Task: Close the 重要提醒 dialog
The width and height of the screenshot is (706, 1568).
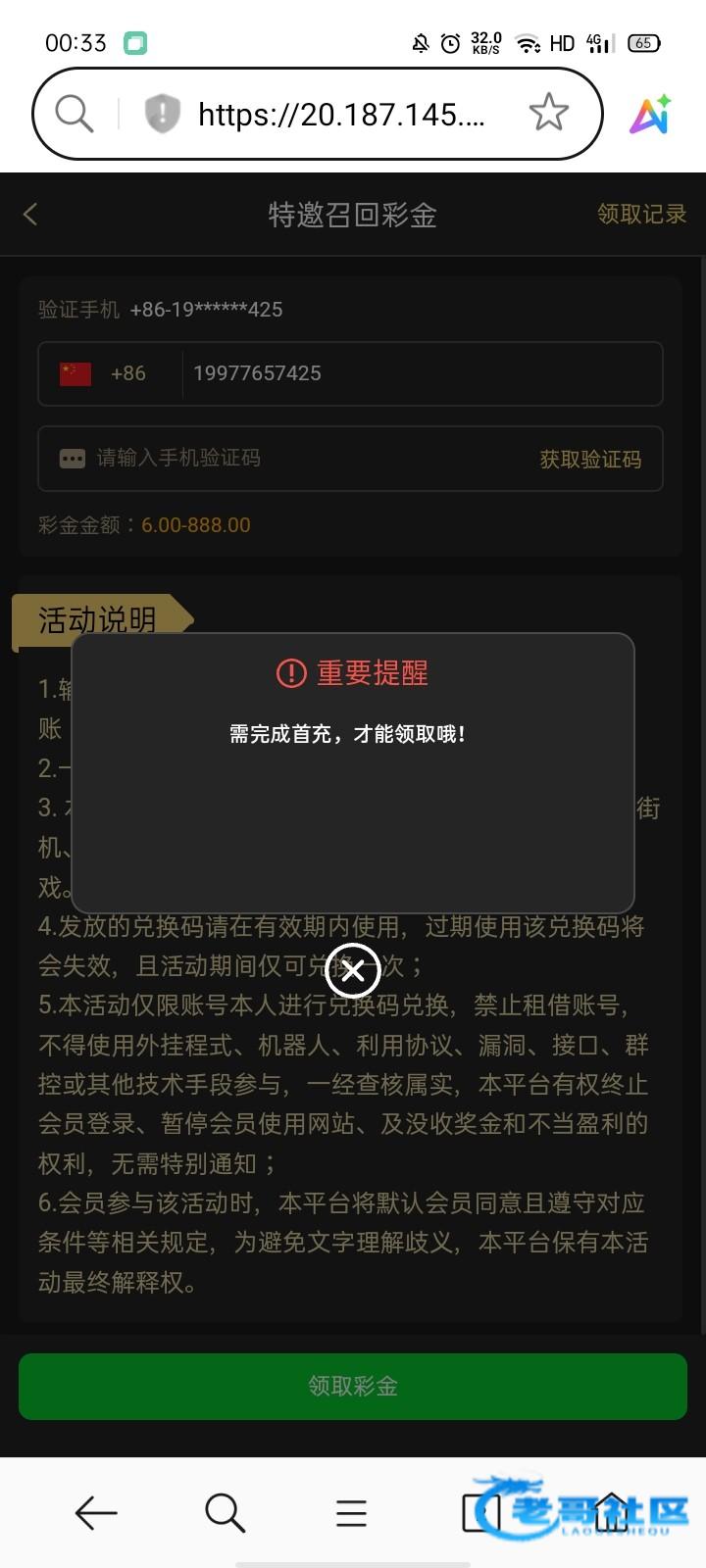Action: click(x=353, y=970)
